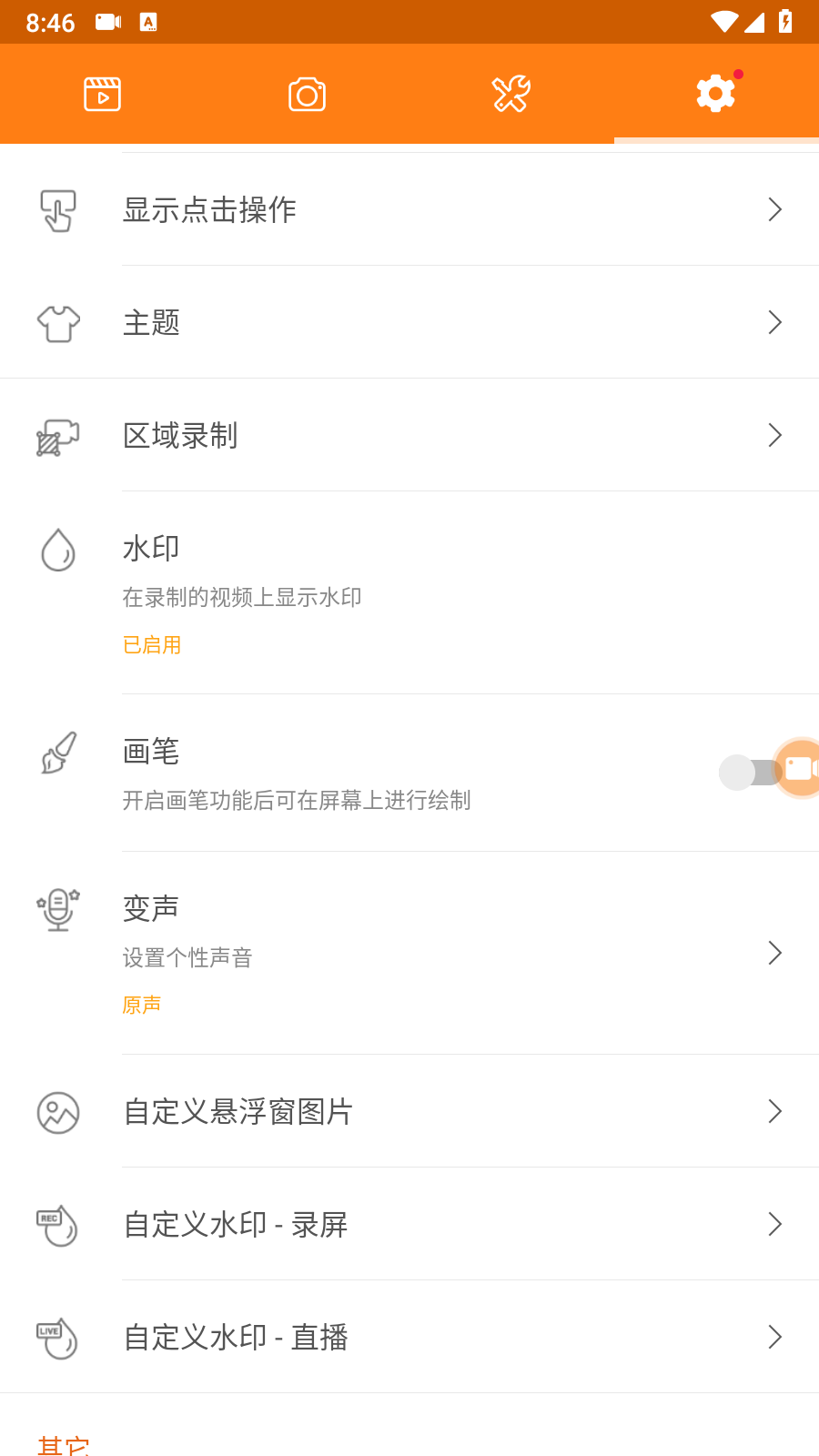The width and height of the screenshot is (819, 1456).
Task: Open 主题 via its right arrow
Action: click(773, 322)
